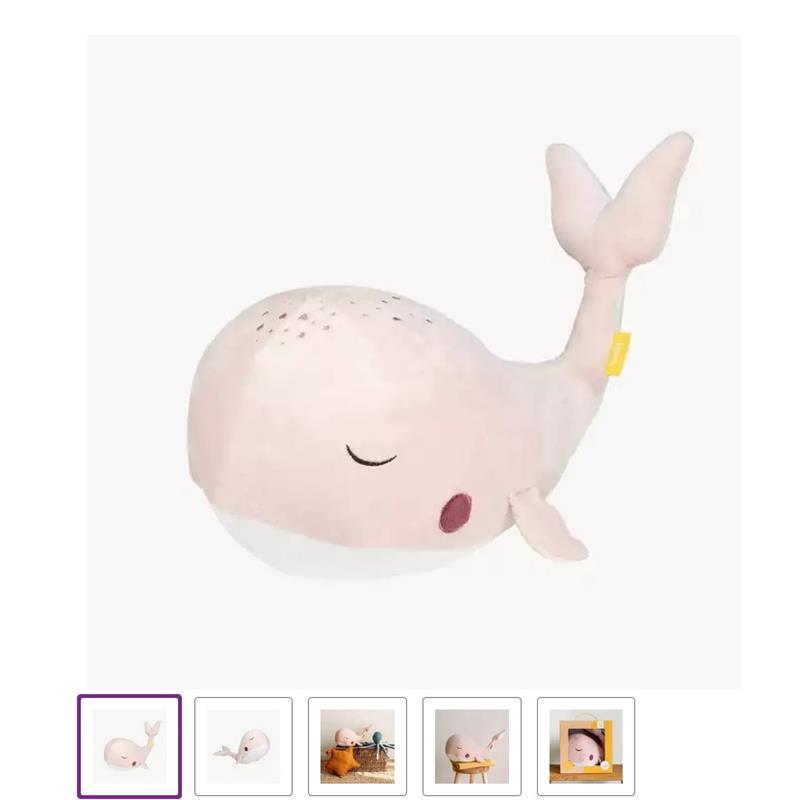Screen dimensions: 792x800
Task: Open thumbnail with orange starfish toy
Action: [357, 746]
